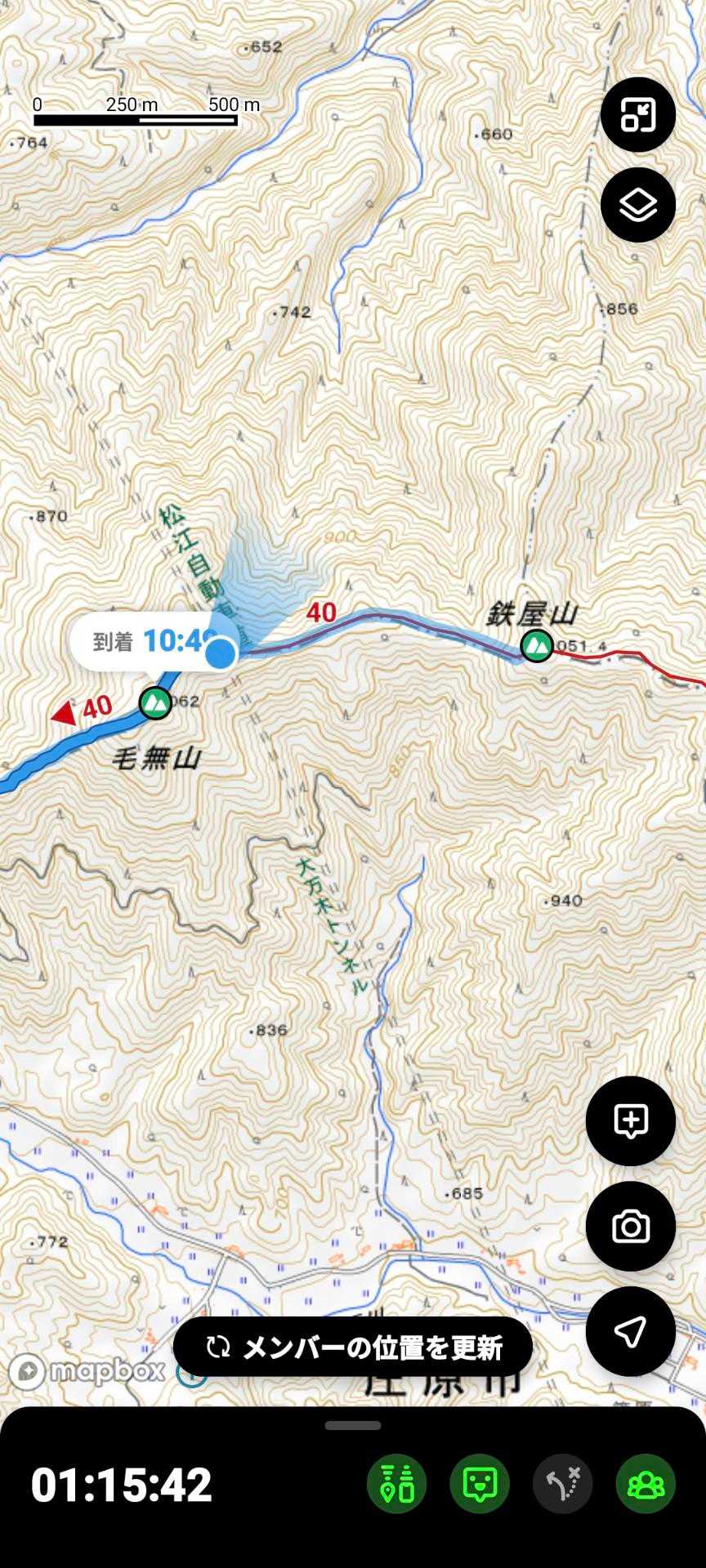Add a field memo note
Viewport: 706px width, 1568px height.
(x=630, y=1121)
